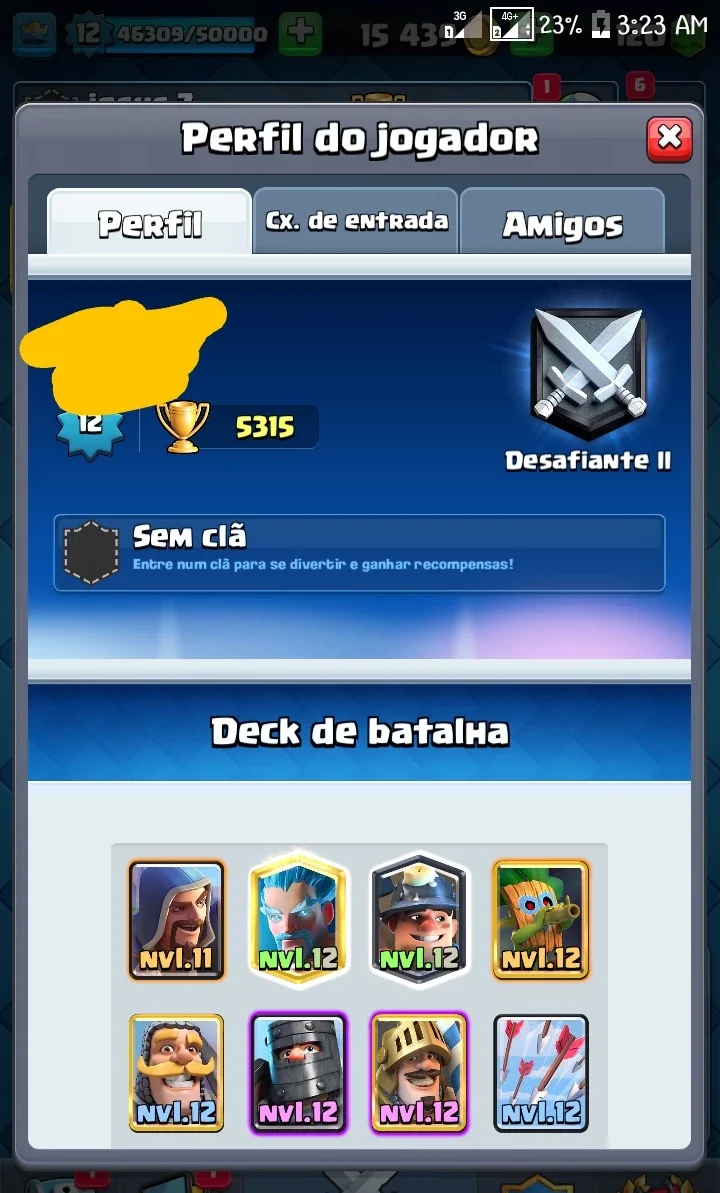720x1193 pixels.
Task: Tap the Sem clã row
Action: [x=359, y=553]
